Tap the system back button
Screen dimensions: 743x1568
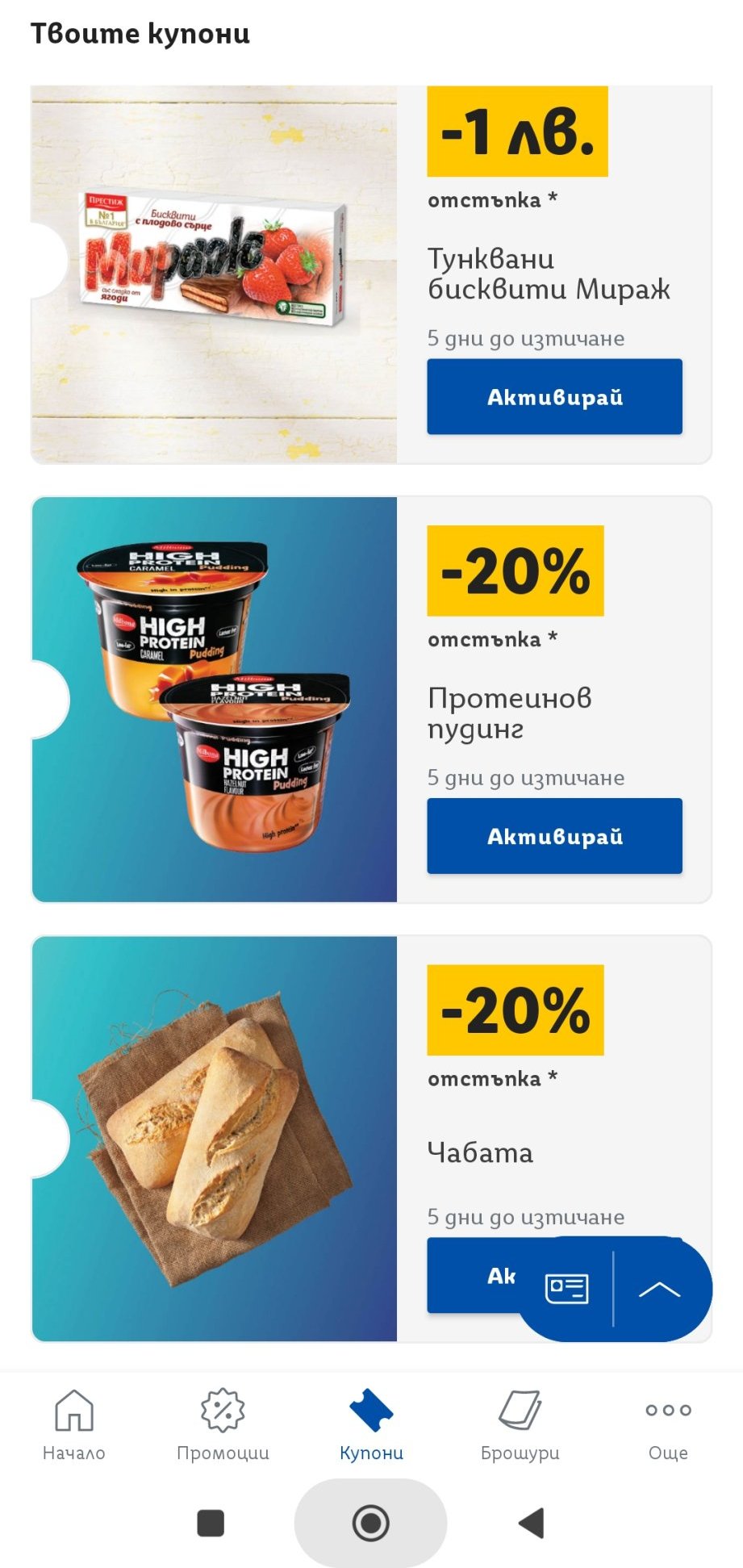click(531, 1523)
